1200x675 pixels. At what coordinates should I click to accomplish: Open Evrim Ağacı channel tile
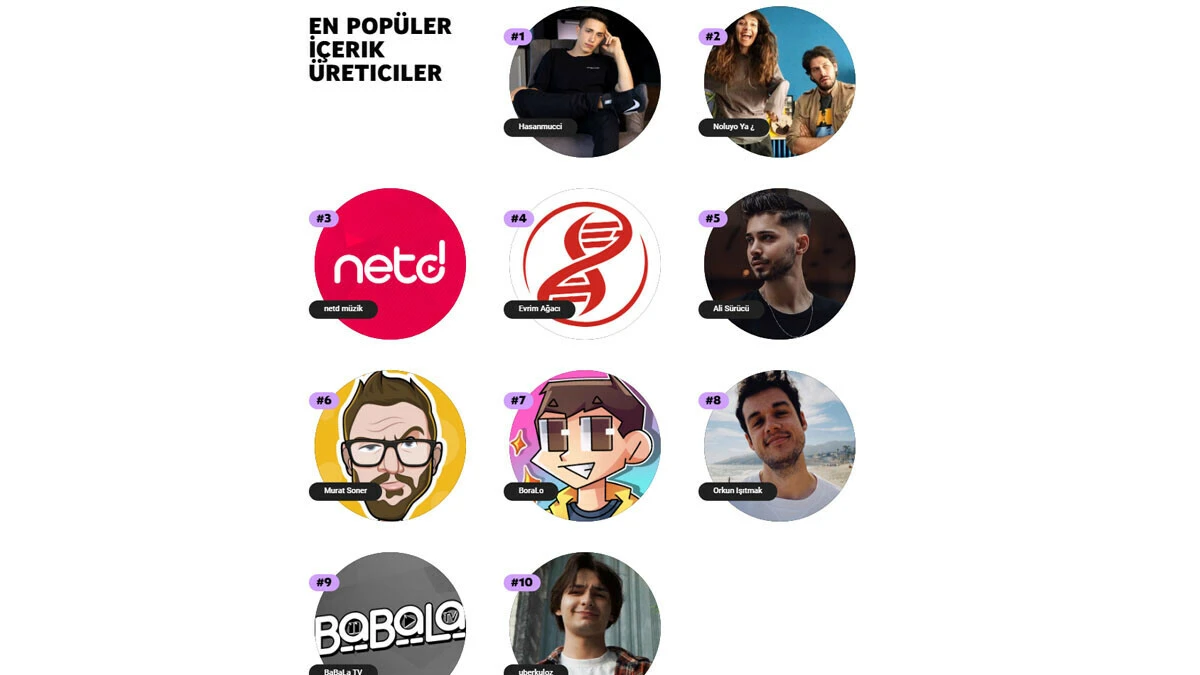(584, 264)
